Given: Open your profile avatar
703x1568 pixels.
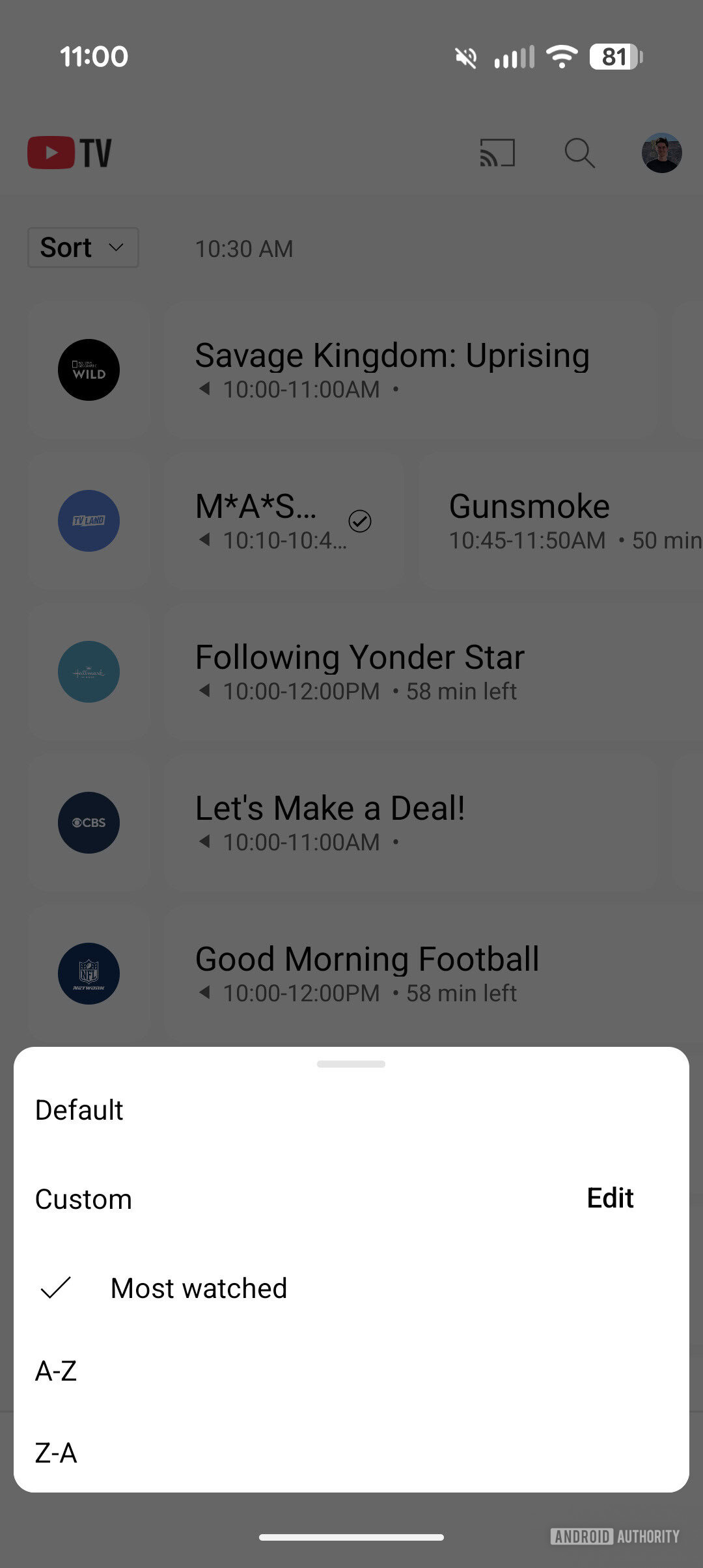Looking at the screenshot, I should pyautogui.click(x=660, y=152).
